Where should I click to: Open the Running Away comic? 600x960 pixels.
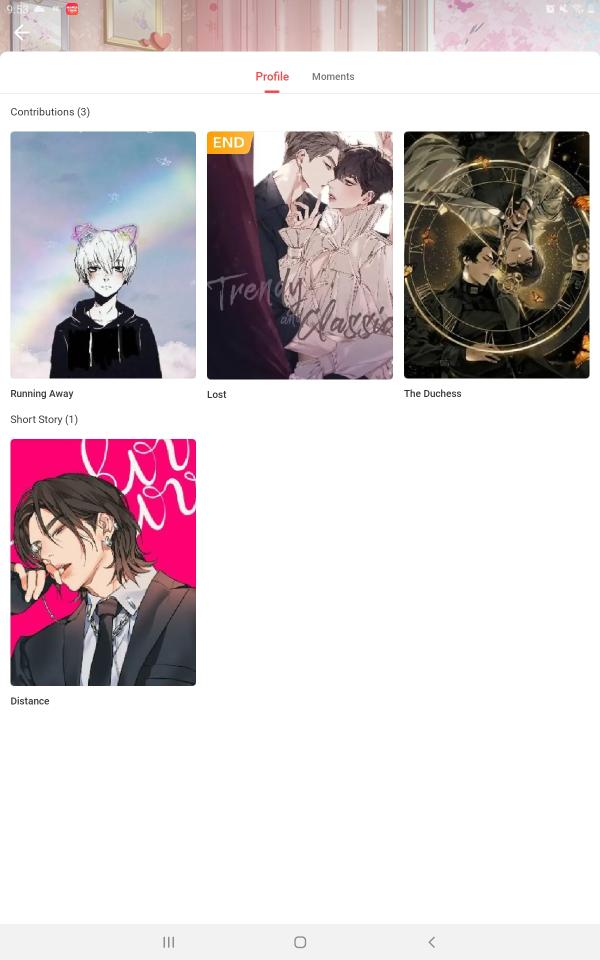click(103, 255)
